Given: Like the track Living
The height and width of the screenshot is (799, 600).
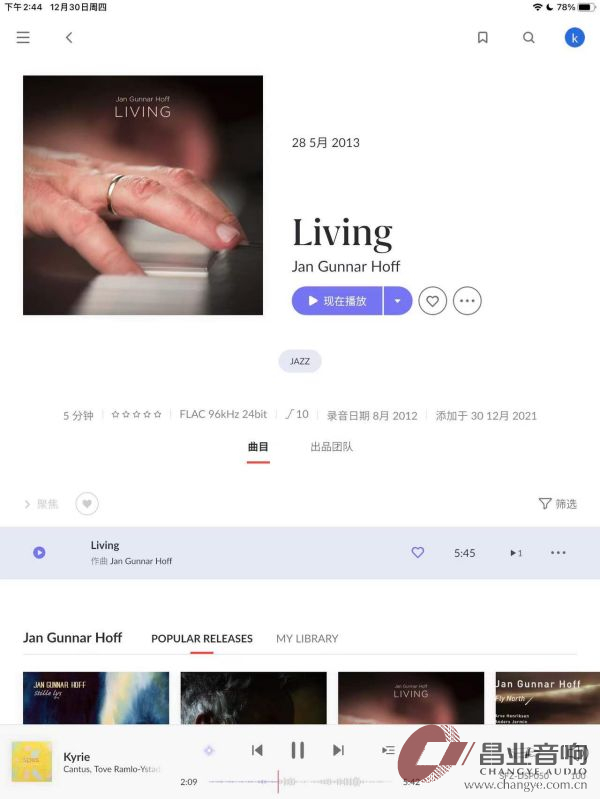Looking at the screenshot, I should click(x=418, y=552).
